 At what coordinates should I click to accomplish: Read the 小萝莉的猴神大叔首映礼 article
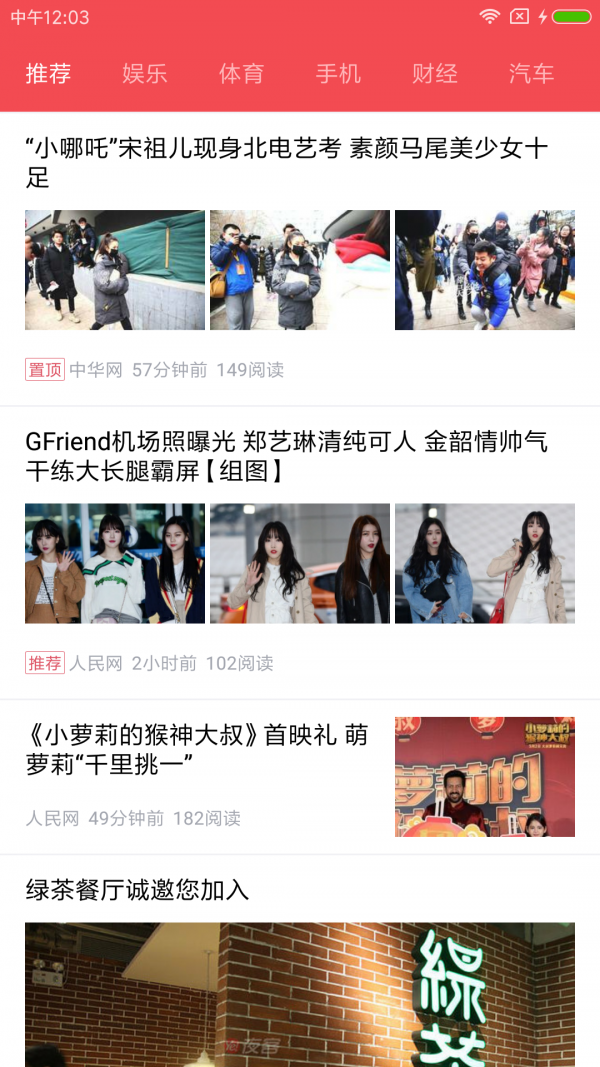[x=197, y=750]
